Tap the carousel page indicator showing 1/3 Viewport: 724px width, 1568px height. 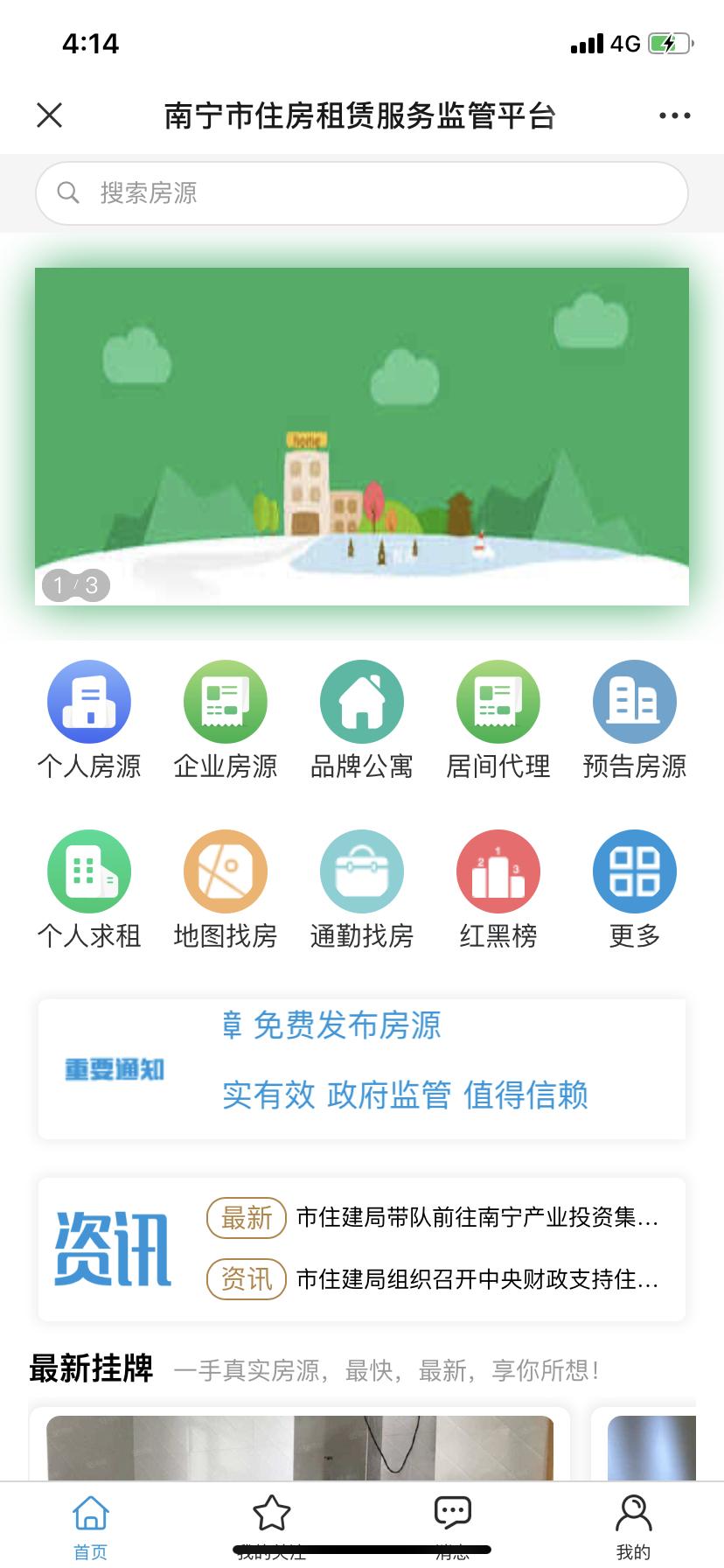click(76, 584)
